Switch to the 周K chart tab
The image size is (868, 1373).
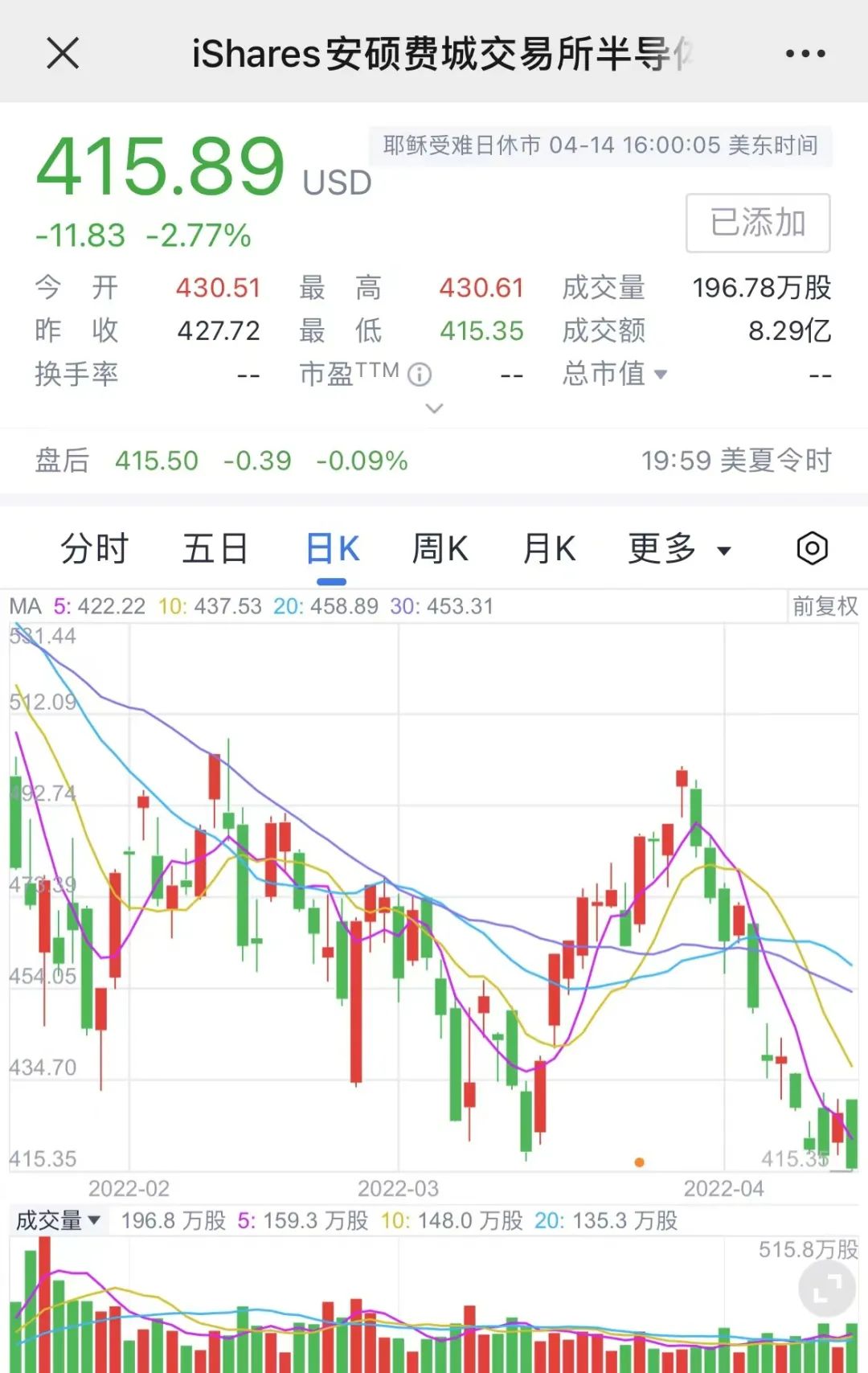coord(440,549)
